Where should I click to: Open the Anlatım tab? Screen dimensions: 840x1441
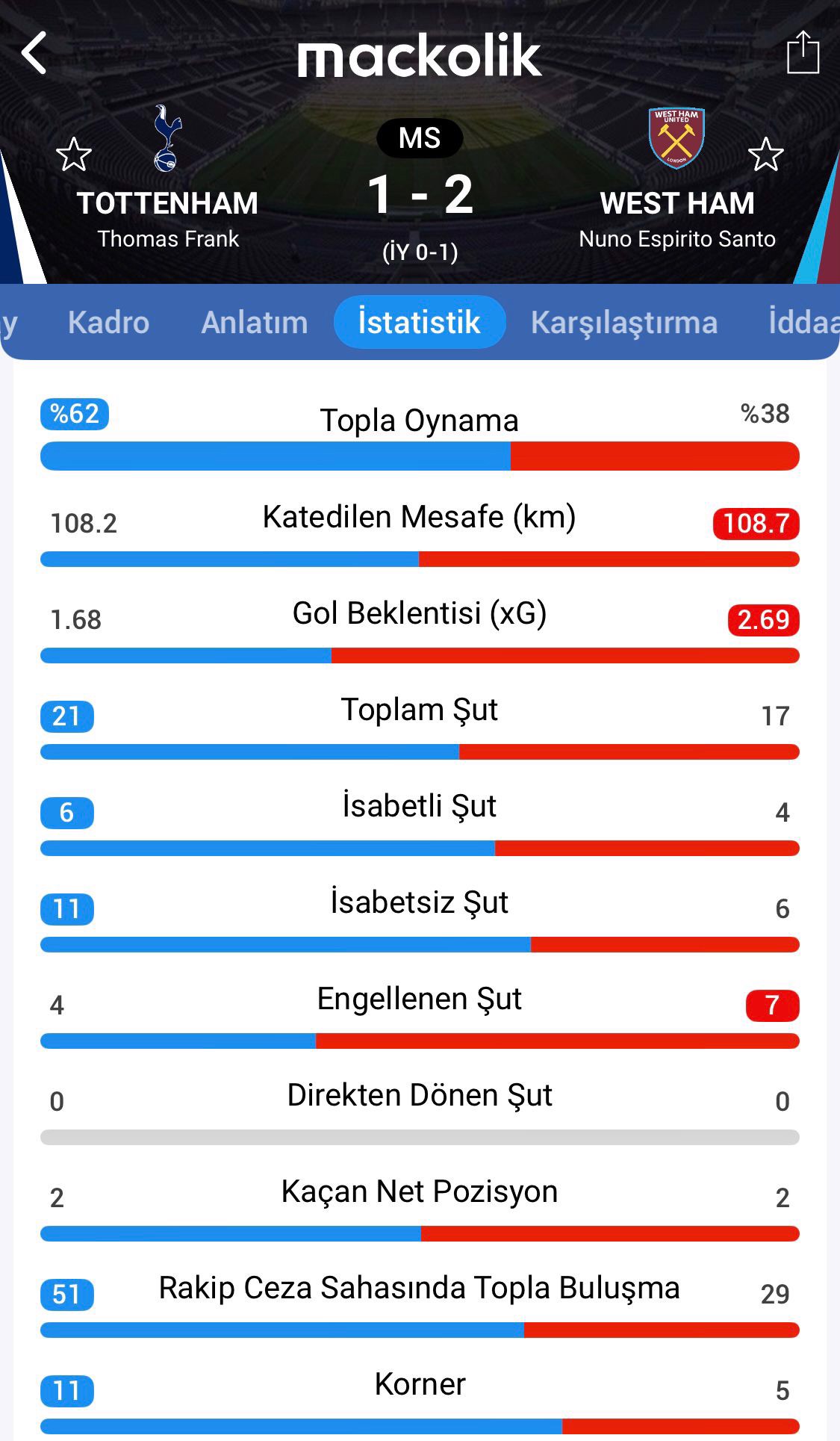click(x=254, y=323)
